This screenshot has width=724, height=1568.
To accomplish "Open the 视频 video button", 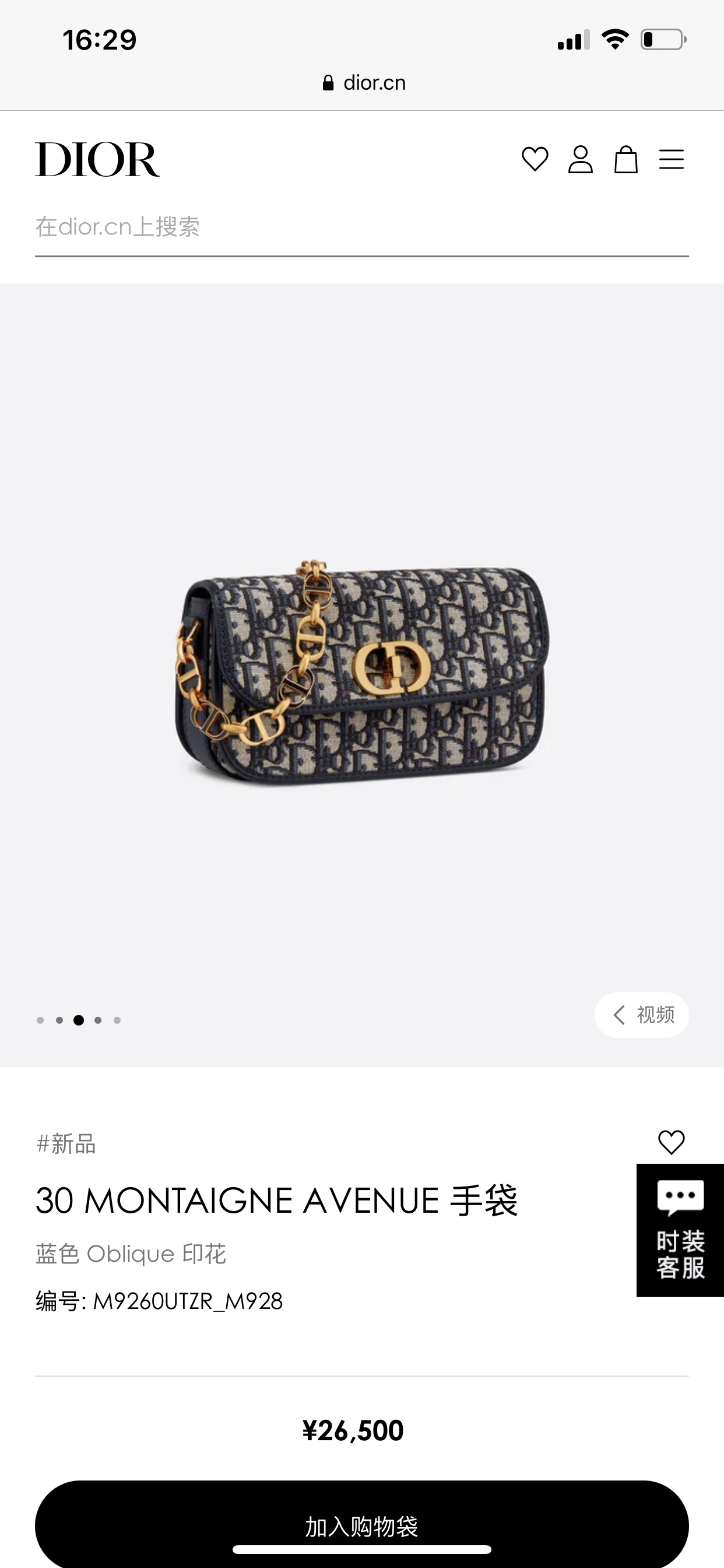I will click(x=641, y=1014).
